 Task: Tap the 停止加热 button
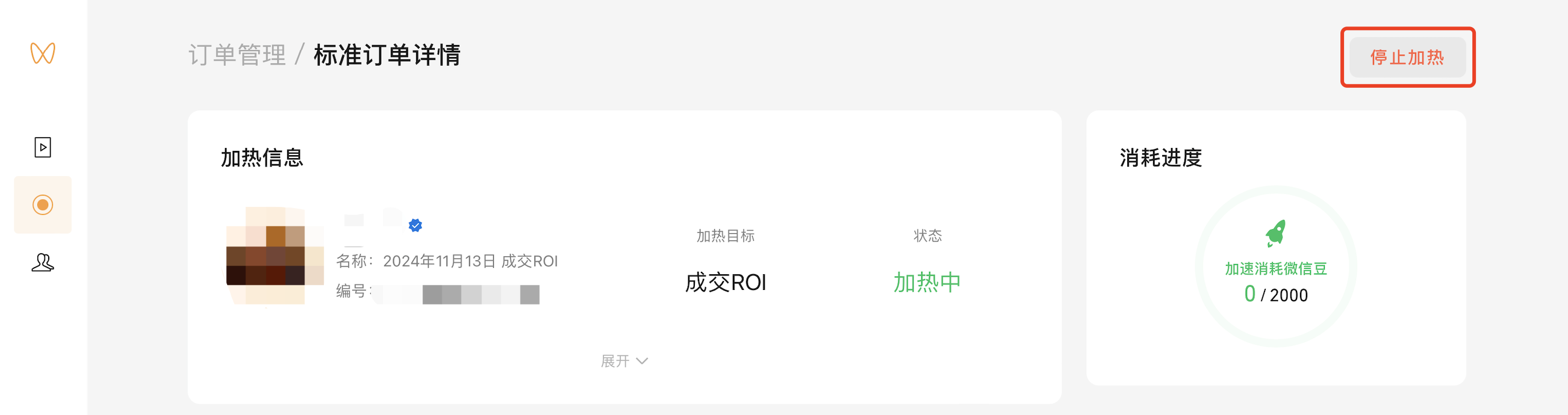click(x=1407, y=57)
